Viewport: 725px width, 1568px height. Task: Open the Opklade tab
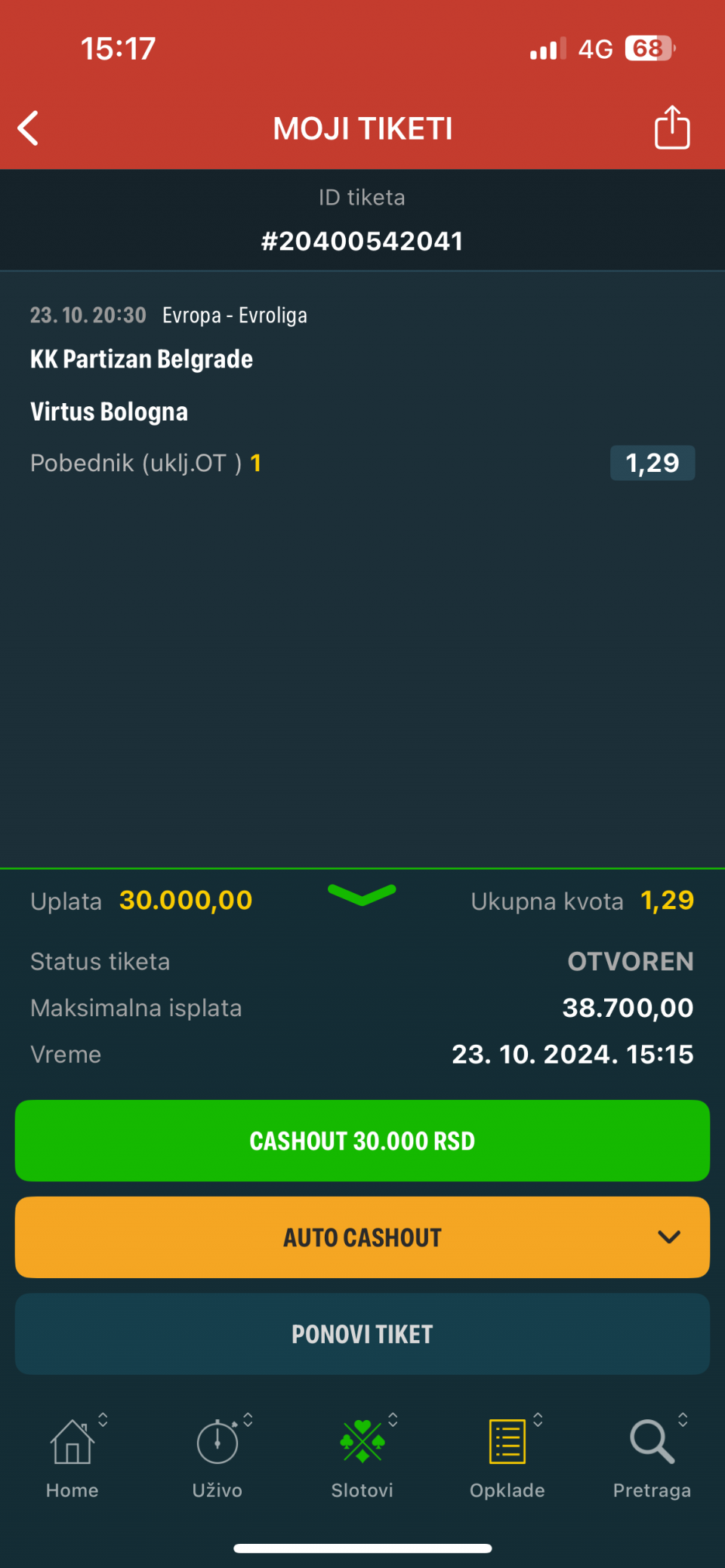pyautogui.click(x=507, y=1456)
